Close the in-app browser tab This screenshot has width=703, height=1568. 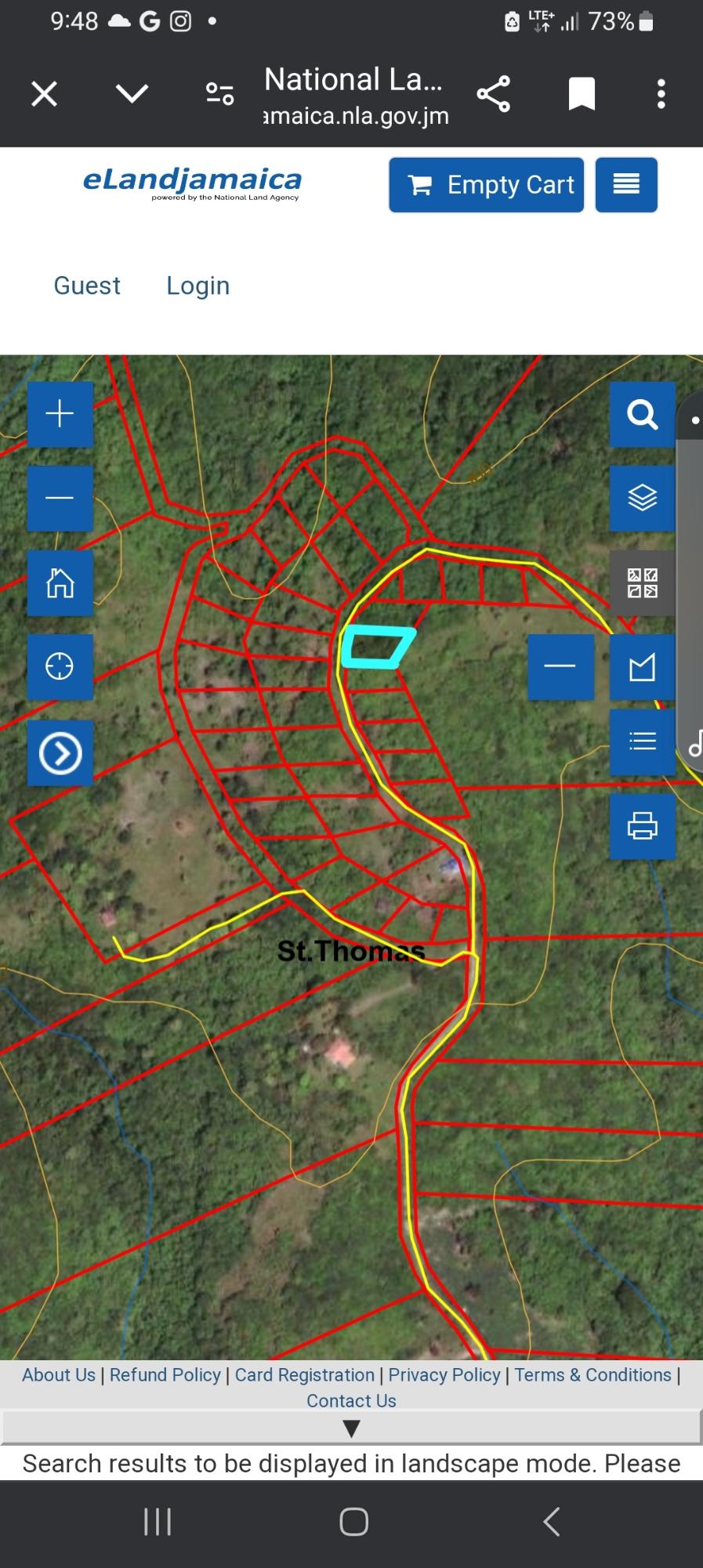[44, 94]
